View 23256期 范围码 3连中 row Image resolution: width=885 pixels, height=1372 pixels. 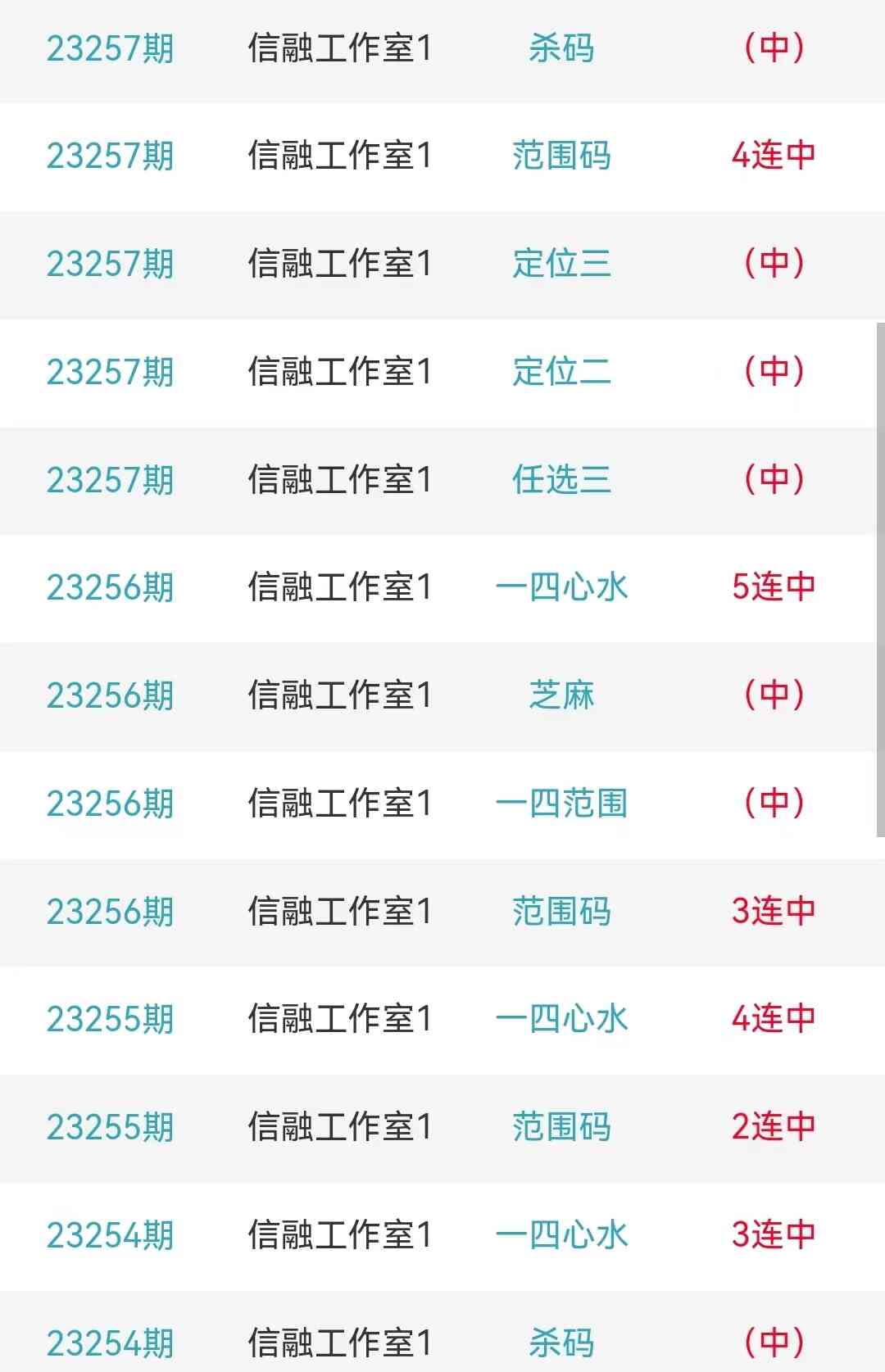(442, 912)
